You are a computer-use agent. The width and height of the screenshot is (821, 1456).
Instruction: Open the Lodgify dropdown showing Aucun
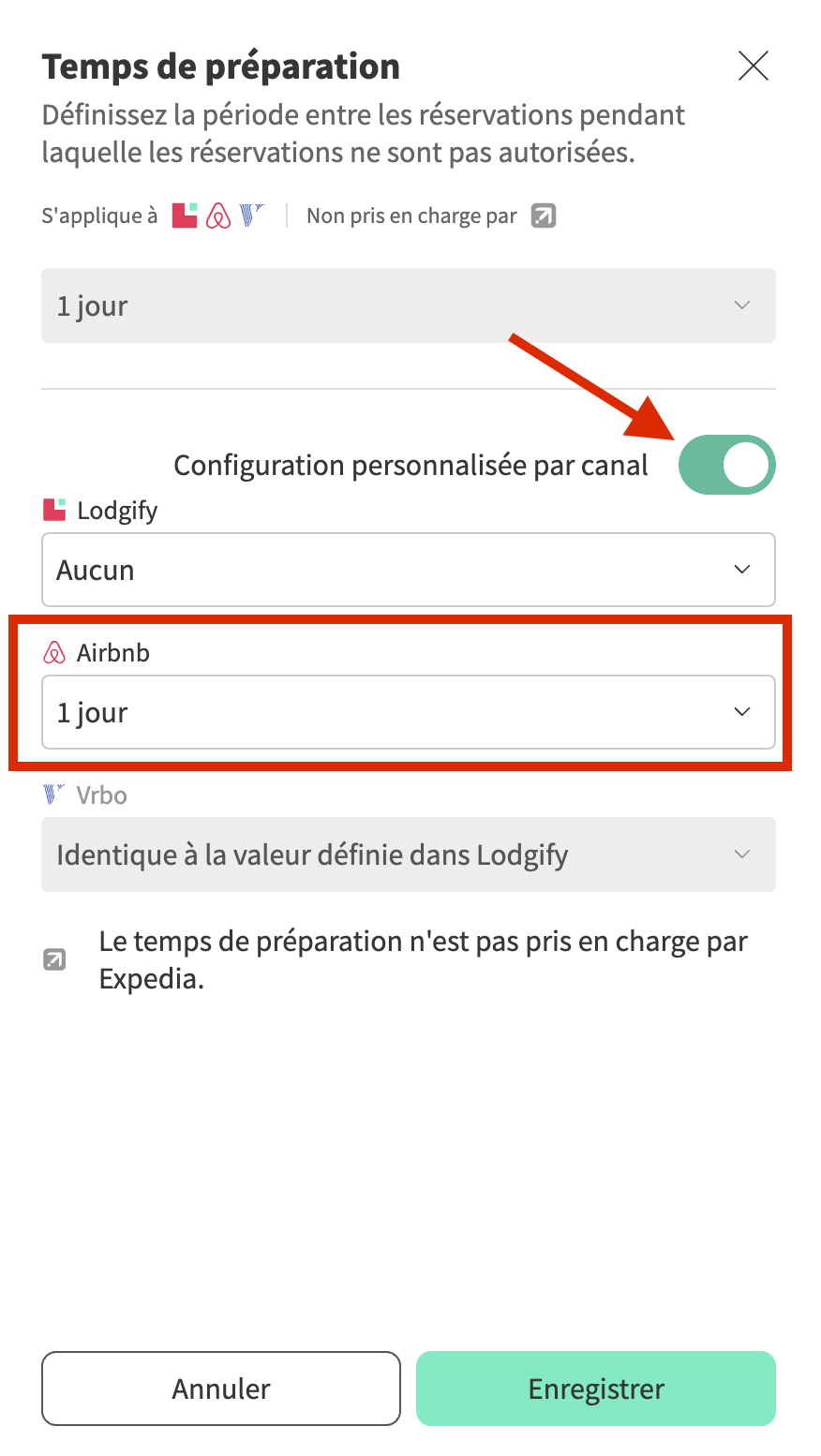point(408,570)
